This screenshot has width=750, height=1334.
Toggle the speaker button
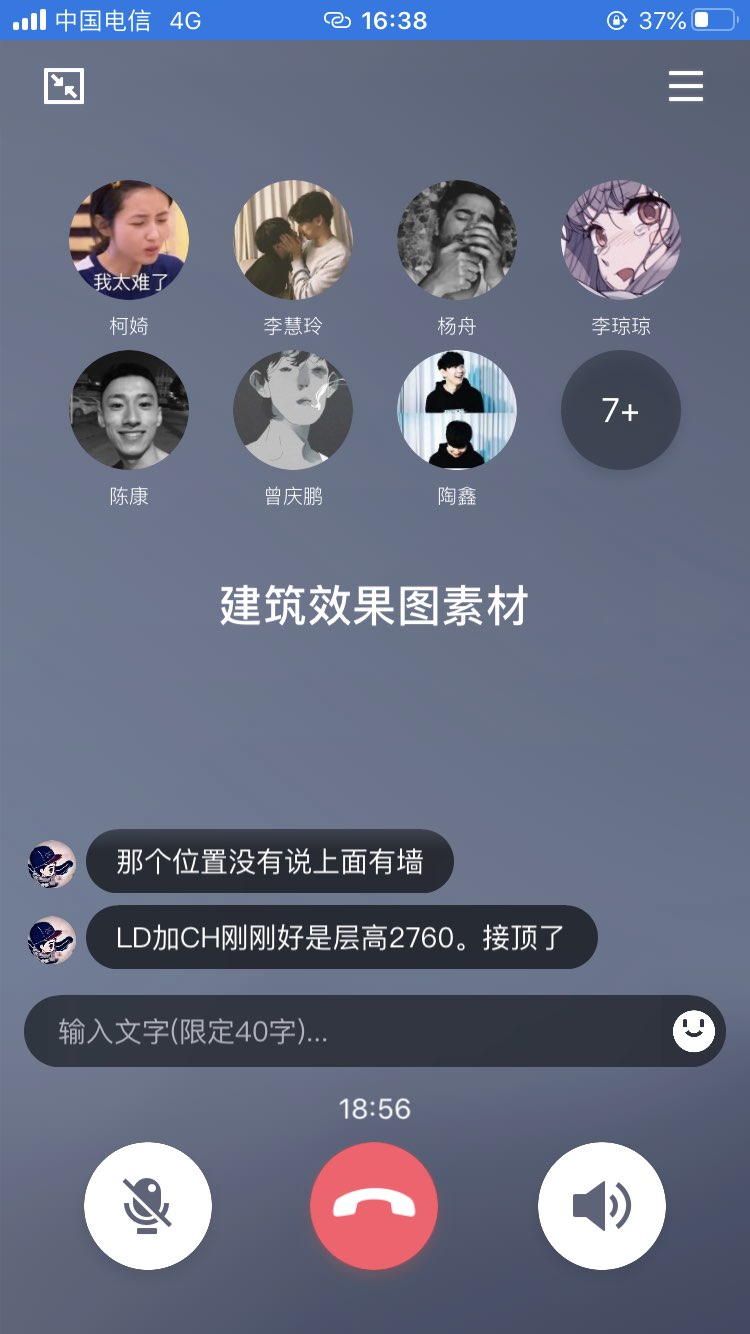pyautogui.click(x=601, y=1206)
